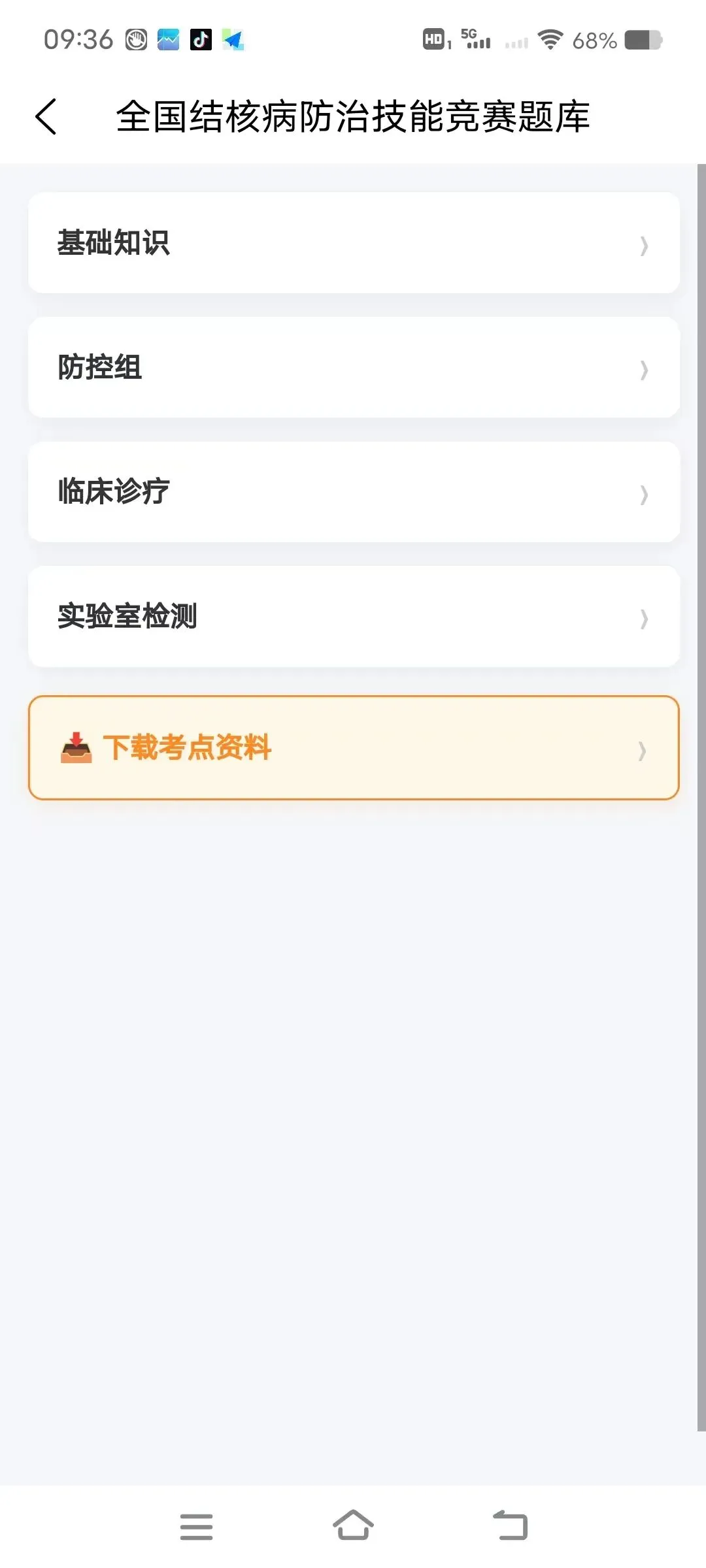Open the 基础知识 category

point(354,242)
